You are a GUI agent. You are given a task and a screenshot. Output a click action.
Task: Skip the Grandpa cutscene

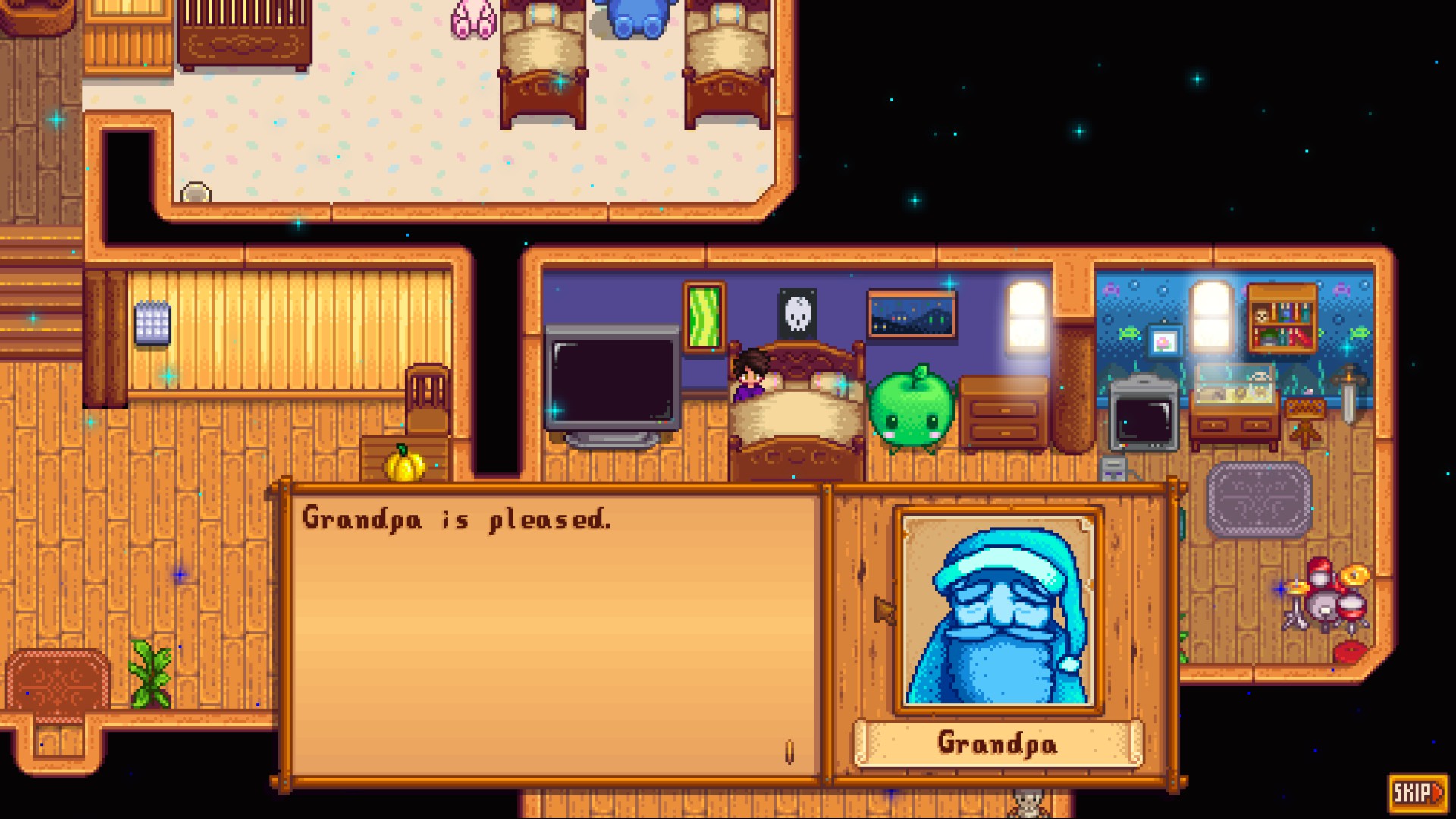(x=1417, y=792)
